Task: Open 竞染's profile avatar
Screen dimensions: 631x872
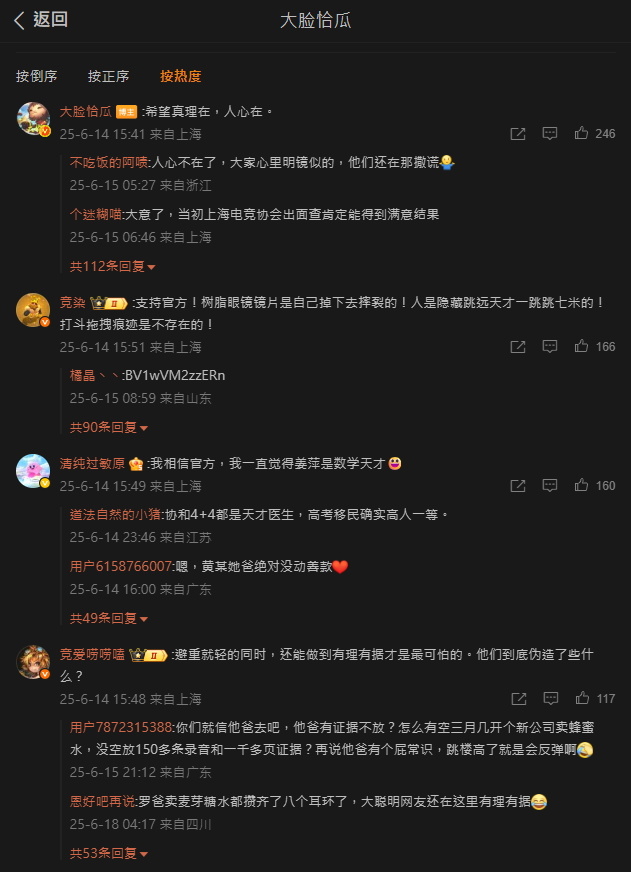Action: click(x=34, y=310)
